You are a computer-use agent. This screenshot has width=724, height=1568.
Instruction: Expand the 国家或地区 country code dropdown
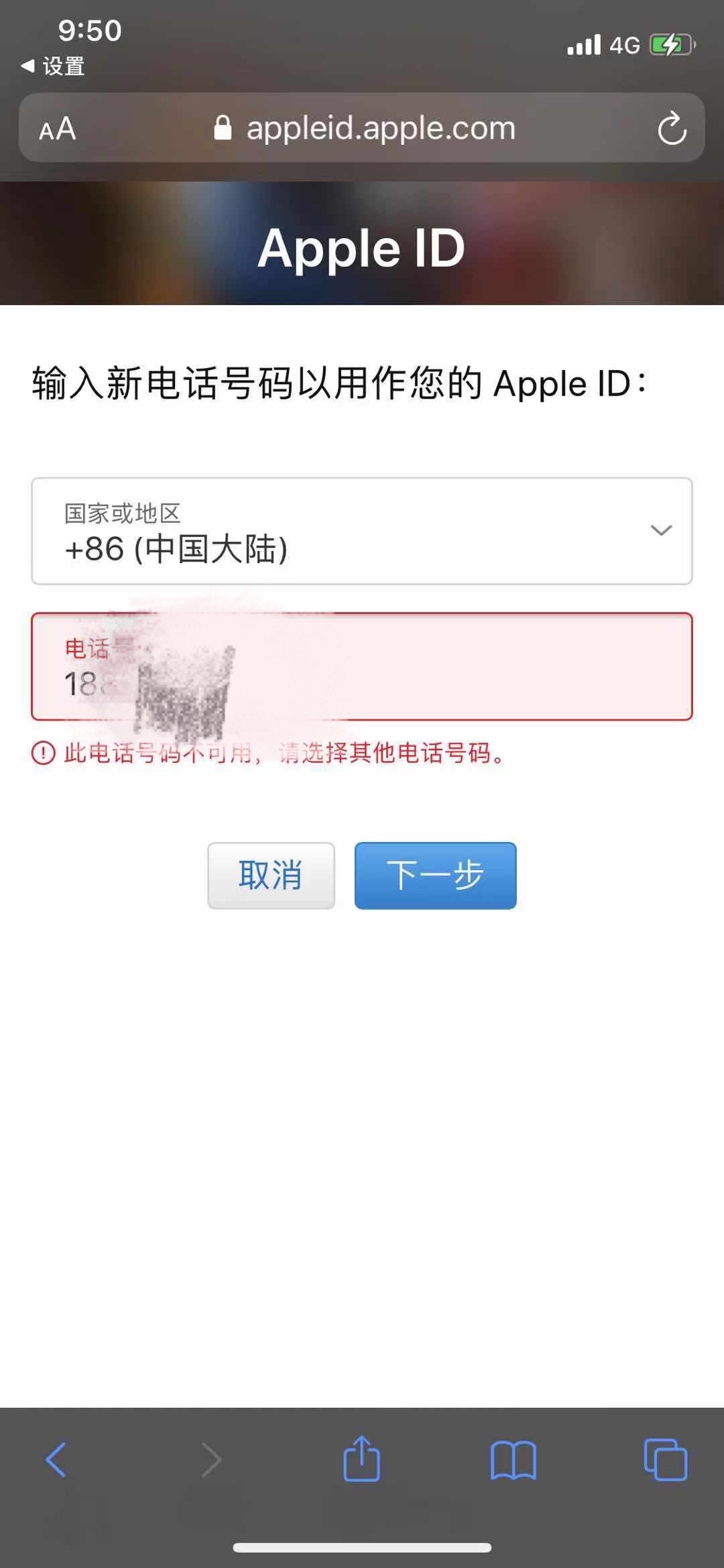coord(362,531)
